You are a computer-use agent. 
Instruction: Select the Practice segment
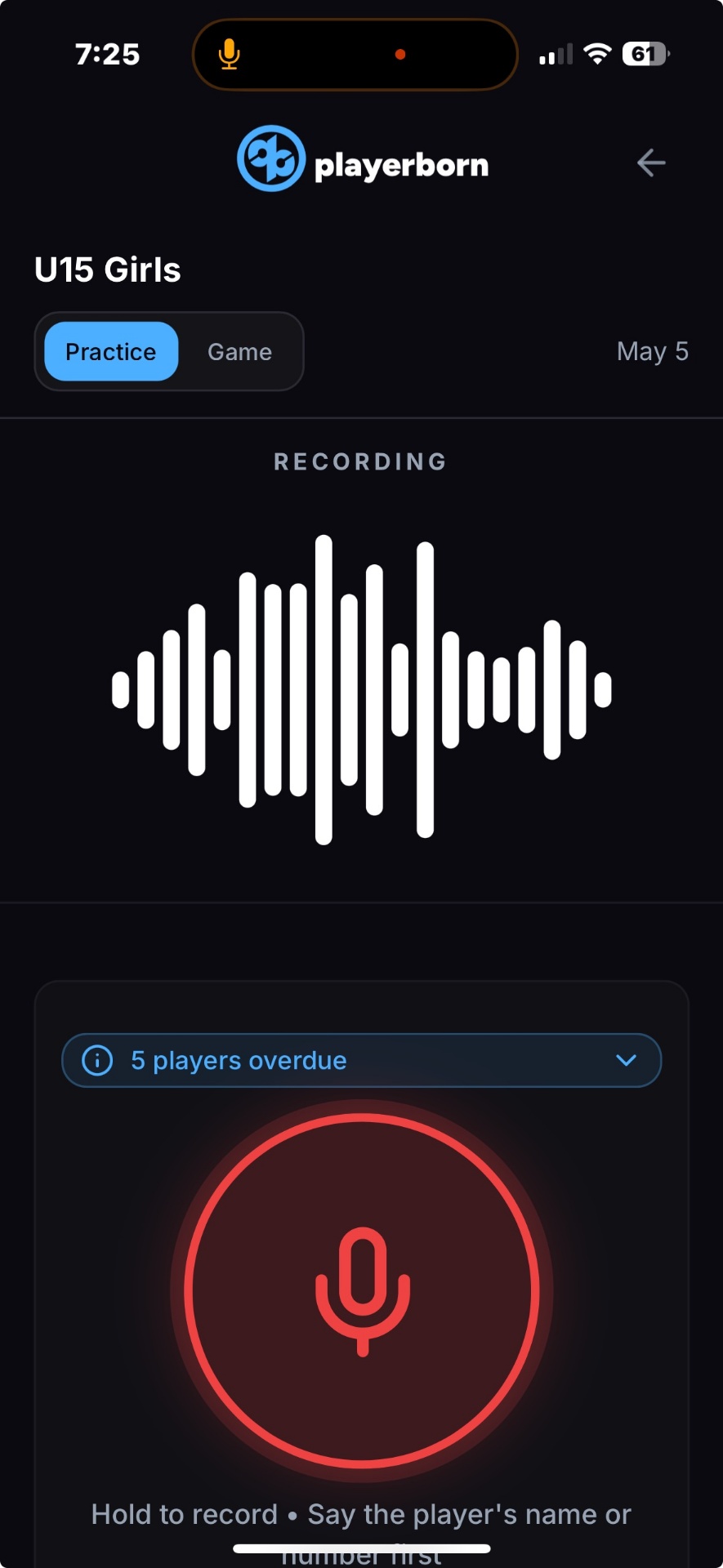[111, 351]
